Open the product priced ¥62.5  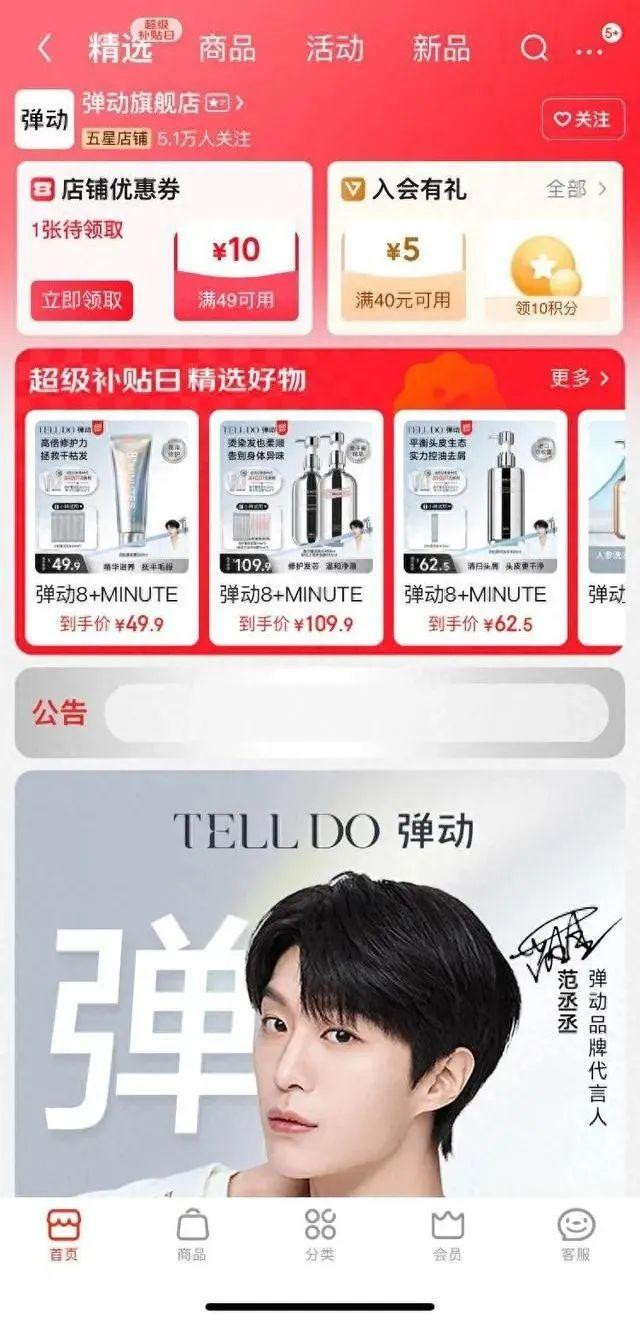click(x=480, y=526)
